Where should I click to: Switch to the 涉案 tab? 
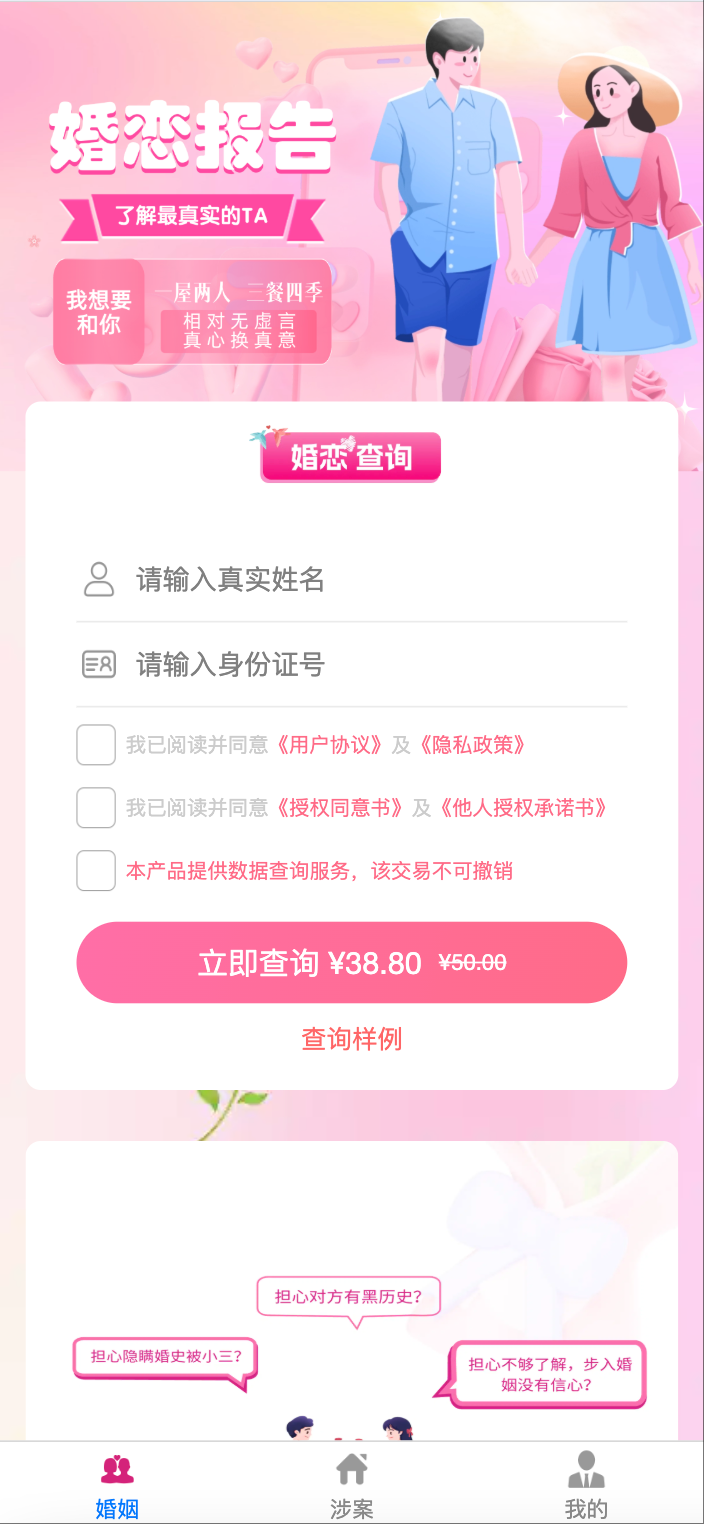351,1485
